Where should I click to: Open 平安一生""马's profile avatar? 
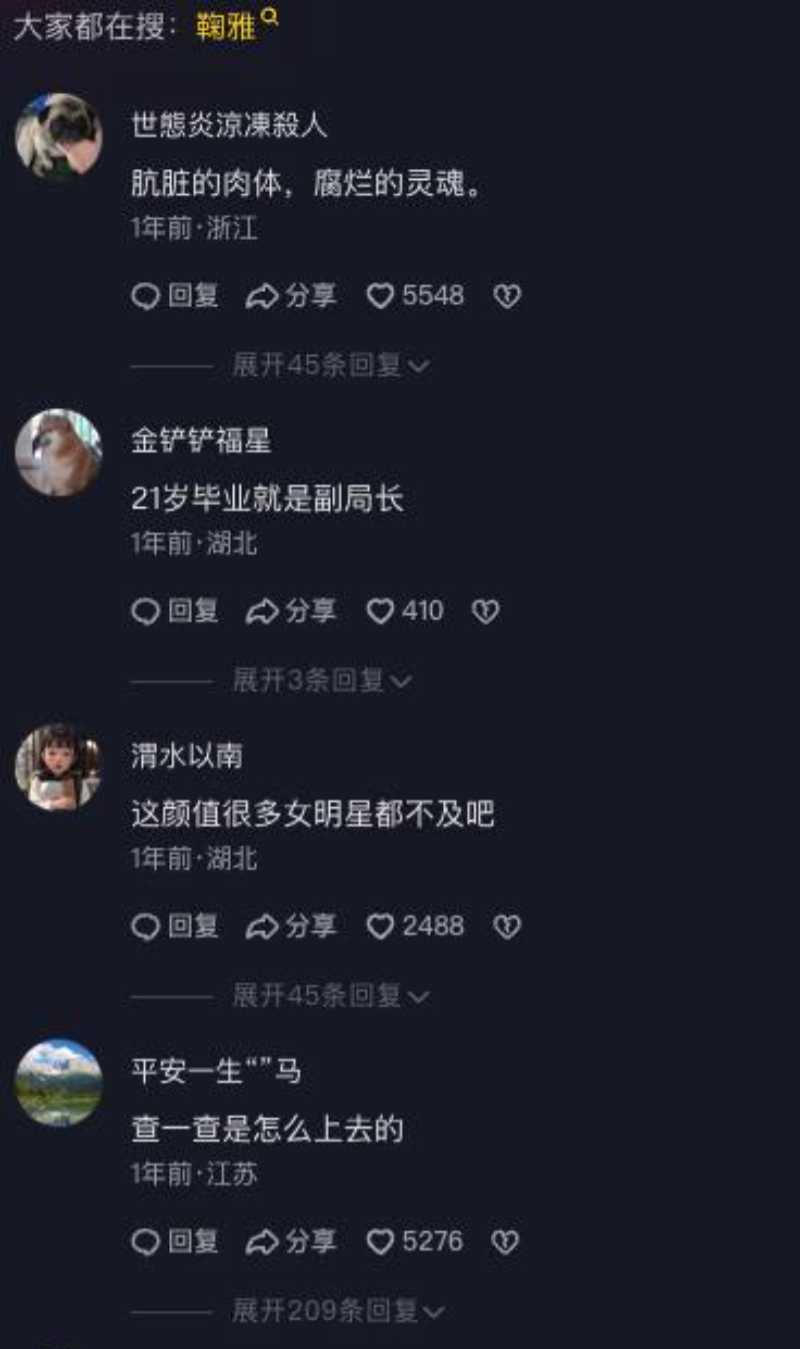[x=58, y=1082]
